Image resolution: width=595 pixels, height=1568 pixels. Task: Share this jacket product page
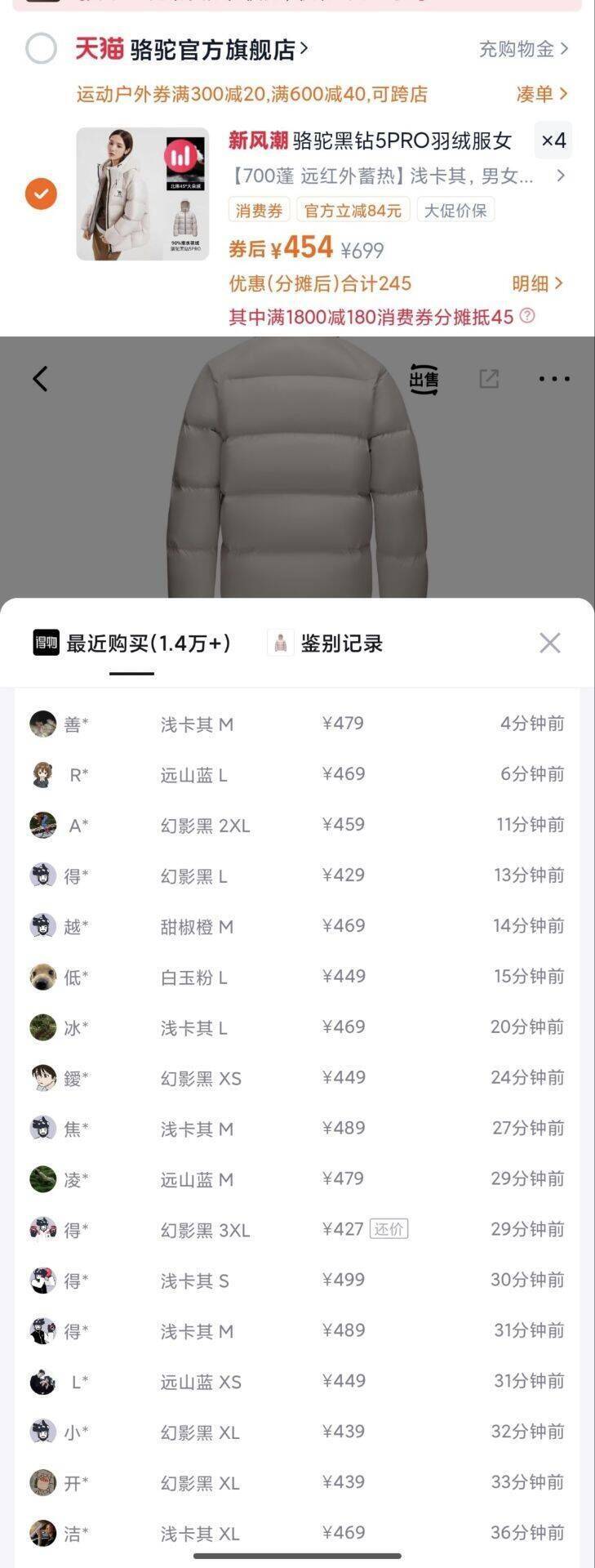tap(489, 379)
